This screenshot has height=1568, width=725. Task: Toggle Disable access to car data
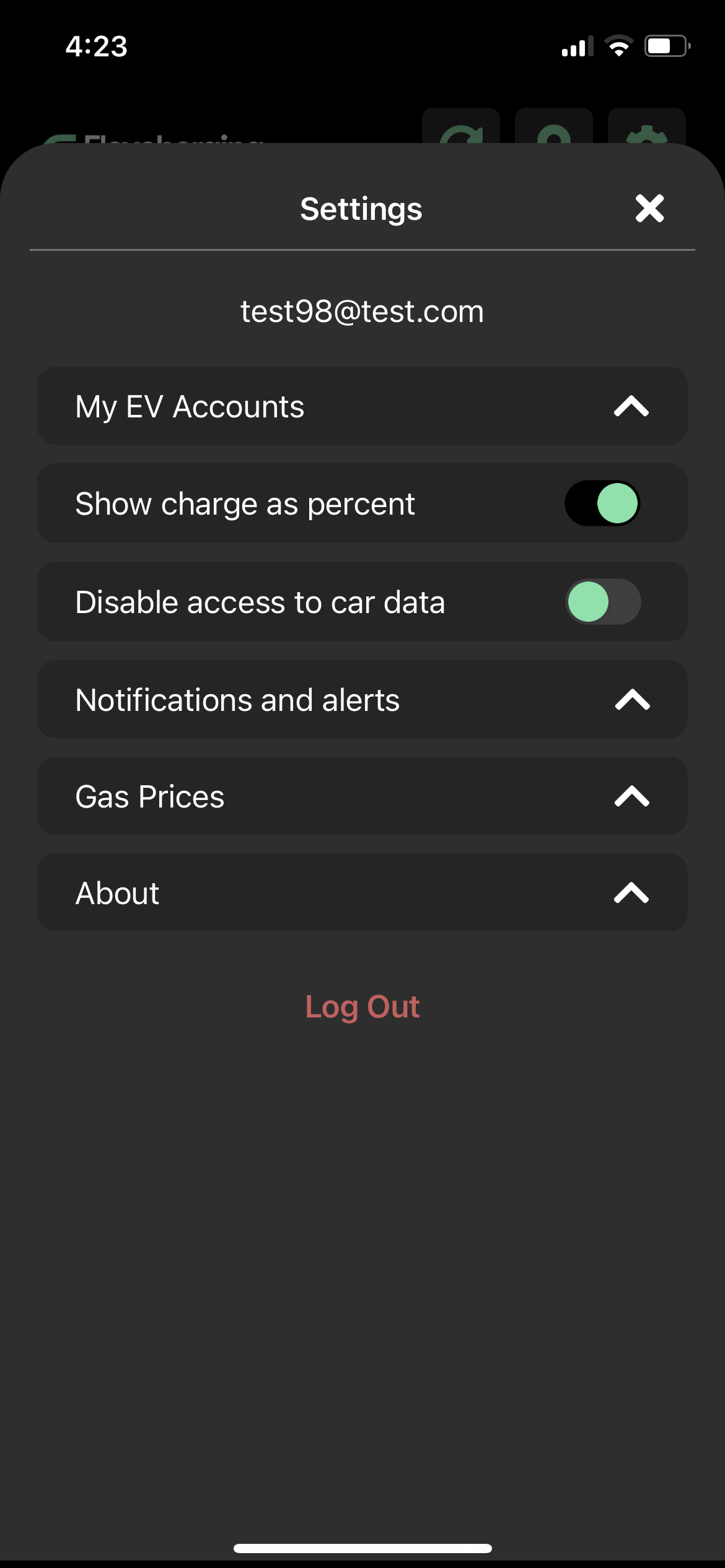pyautogui.click(x=603, y=602)
